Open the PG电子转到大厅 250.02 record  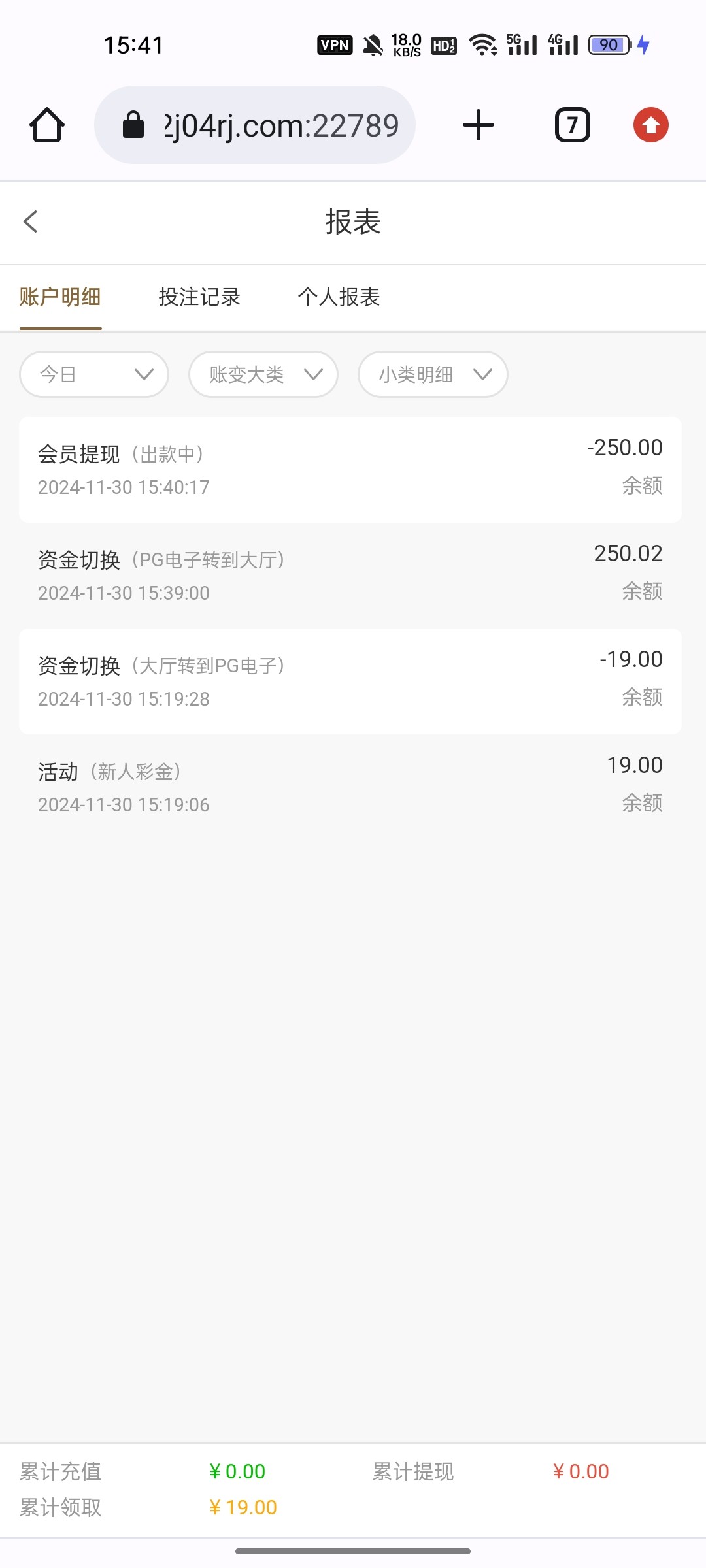click(350, 576)
